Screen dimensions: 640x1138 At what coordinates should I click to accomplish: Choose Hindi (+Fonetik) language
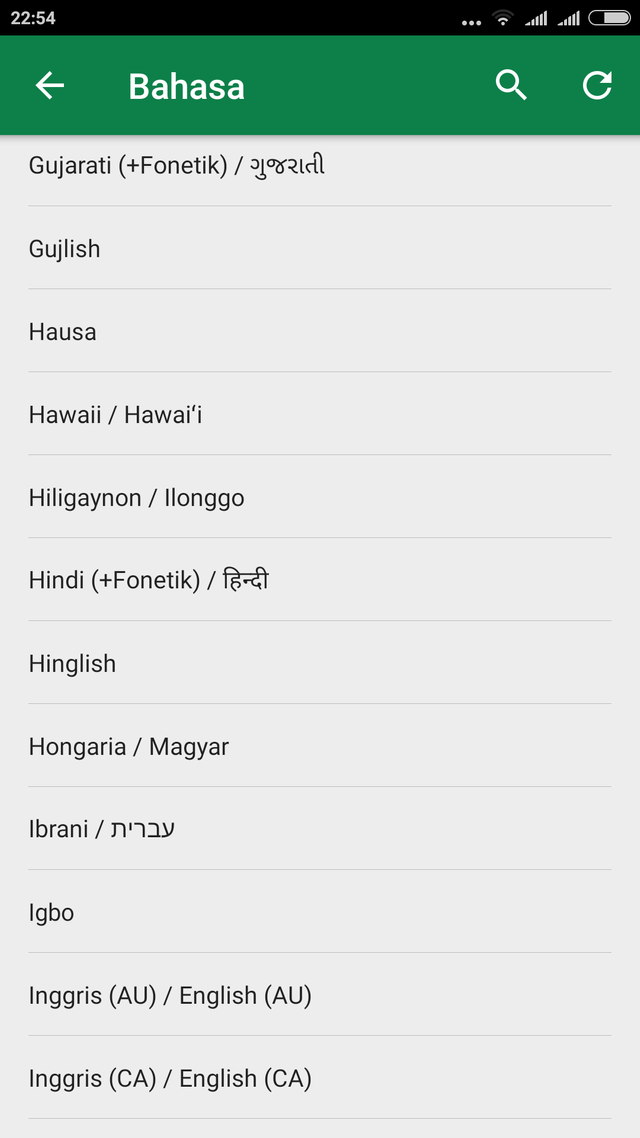[x=320, y=579]
